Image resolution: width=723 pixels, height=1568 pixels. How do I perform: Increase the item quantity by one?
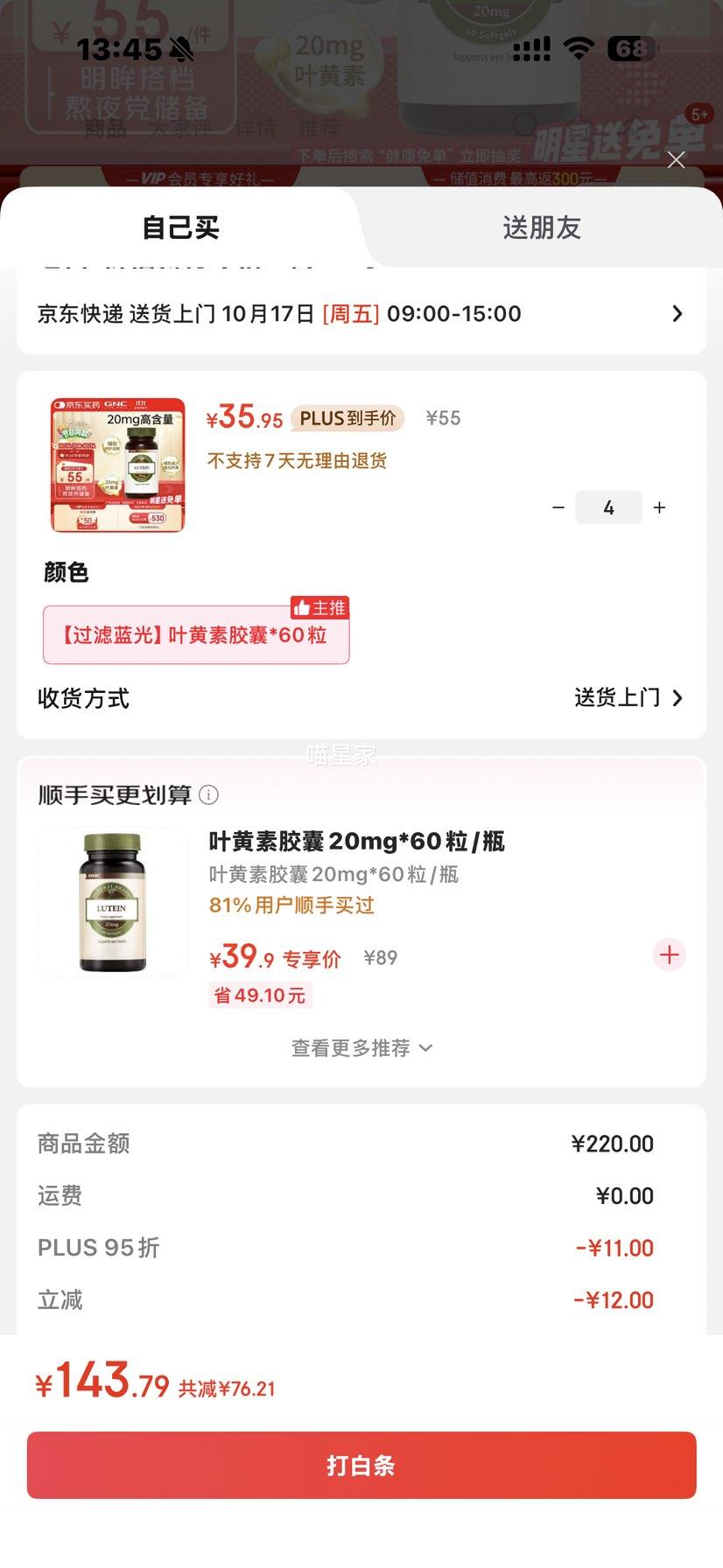tap(660, 507)
